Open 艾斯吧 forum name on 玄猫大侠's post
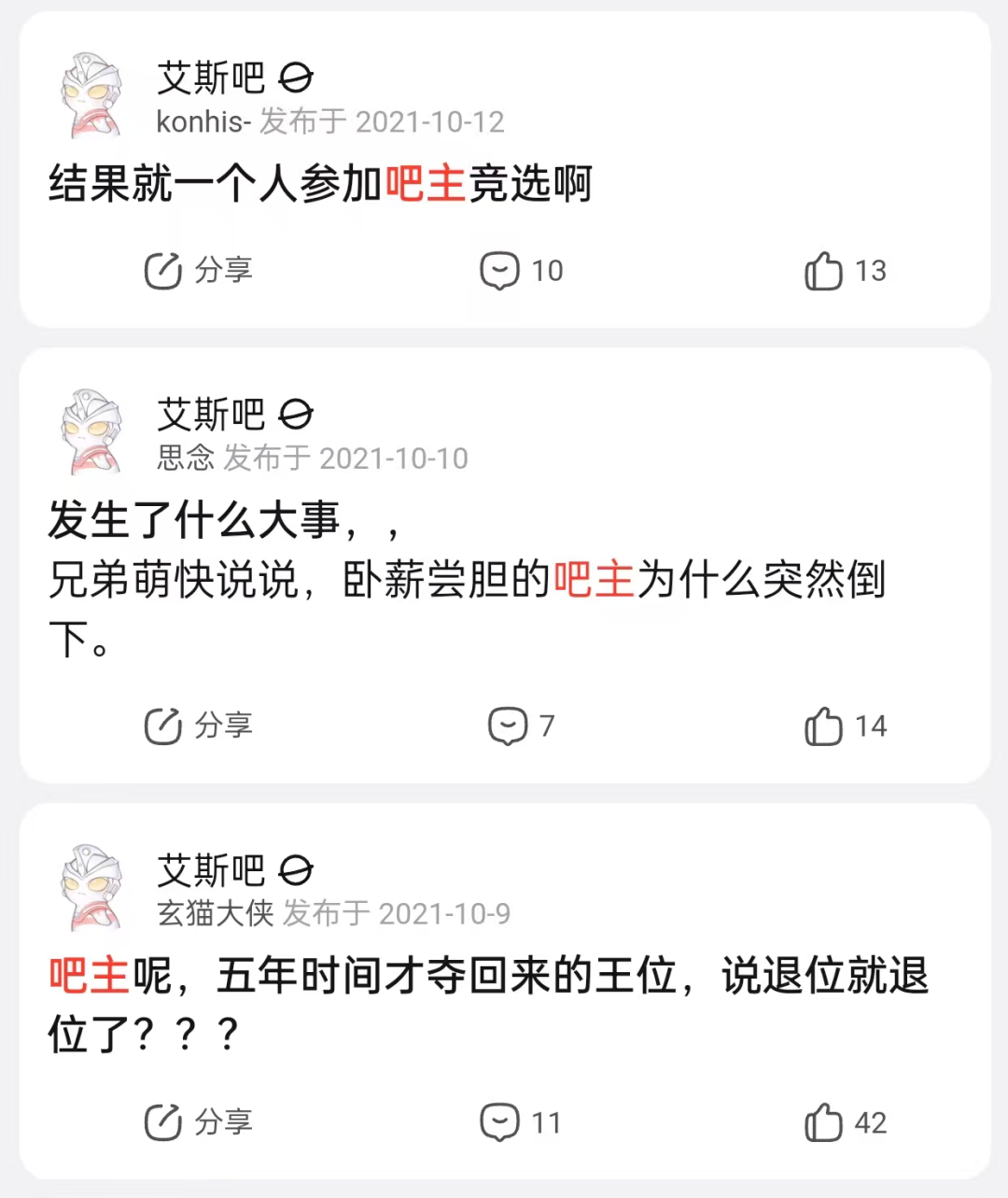Image resolution: width=1008 pixels, height=1198 pixels. (x=211, y=870)
